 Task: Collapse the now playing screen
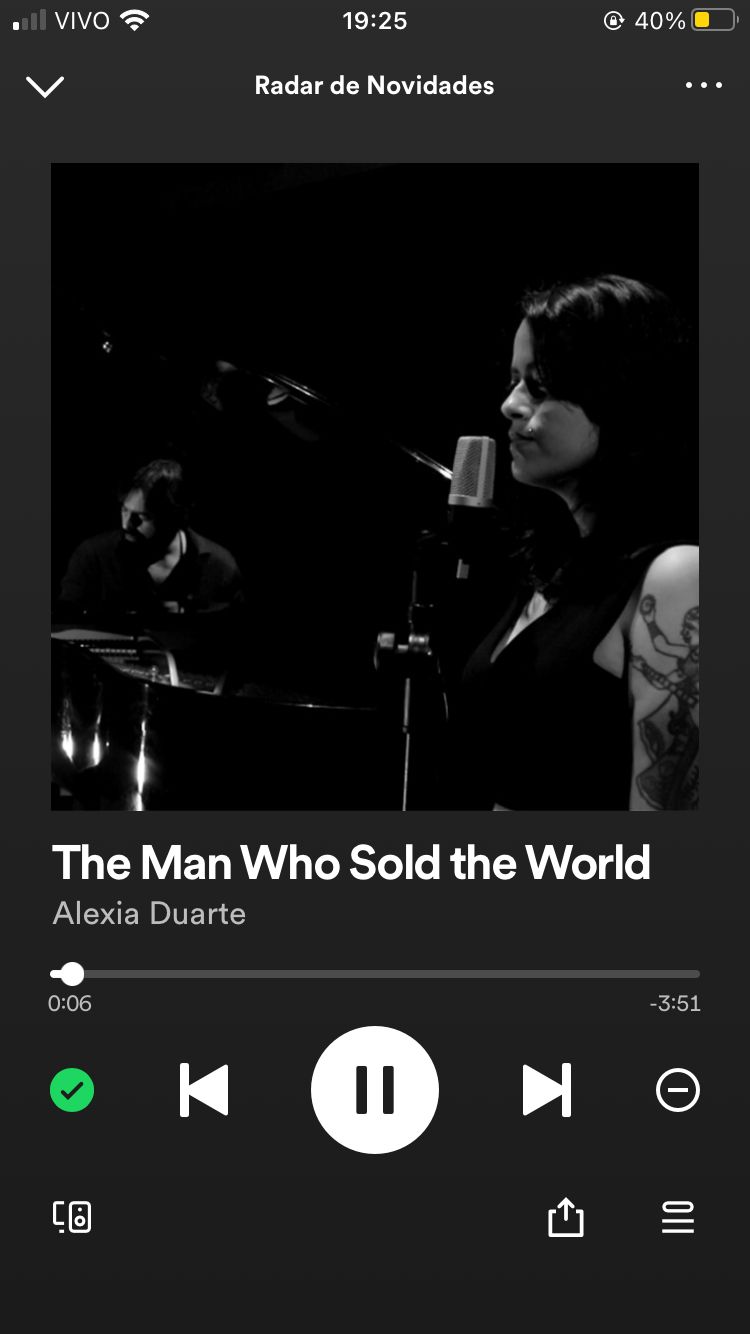(x=45, y=87)
